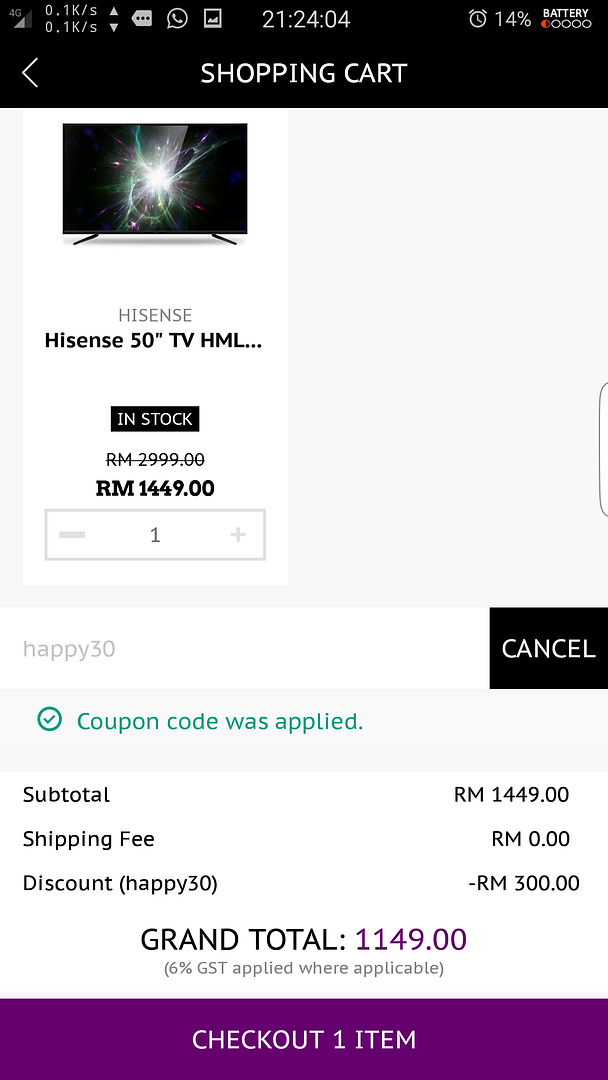The image size is (608, 1080).
Task: Increase the TV quantity with plus
Action: point(238,535)
